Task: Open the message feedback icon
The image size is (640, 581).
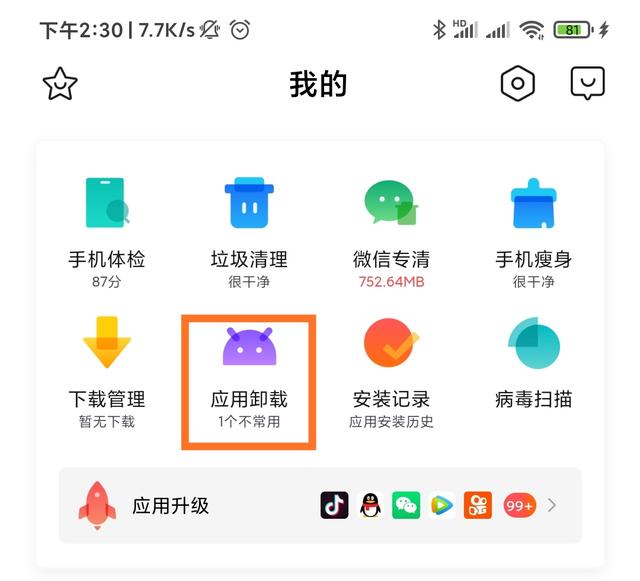Action: click(587, 84)
